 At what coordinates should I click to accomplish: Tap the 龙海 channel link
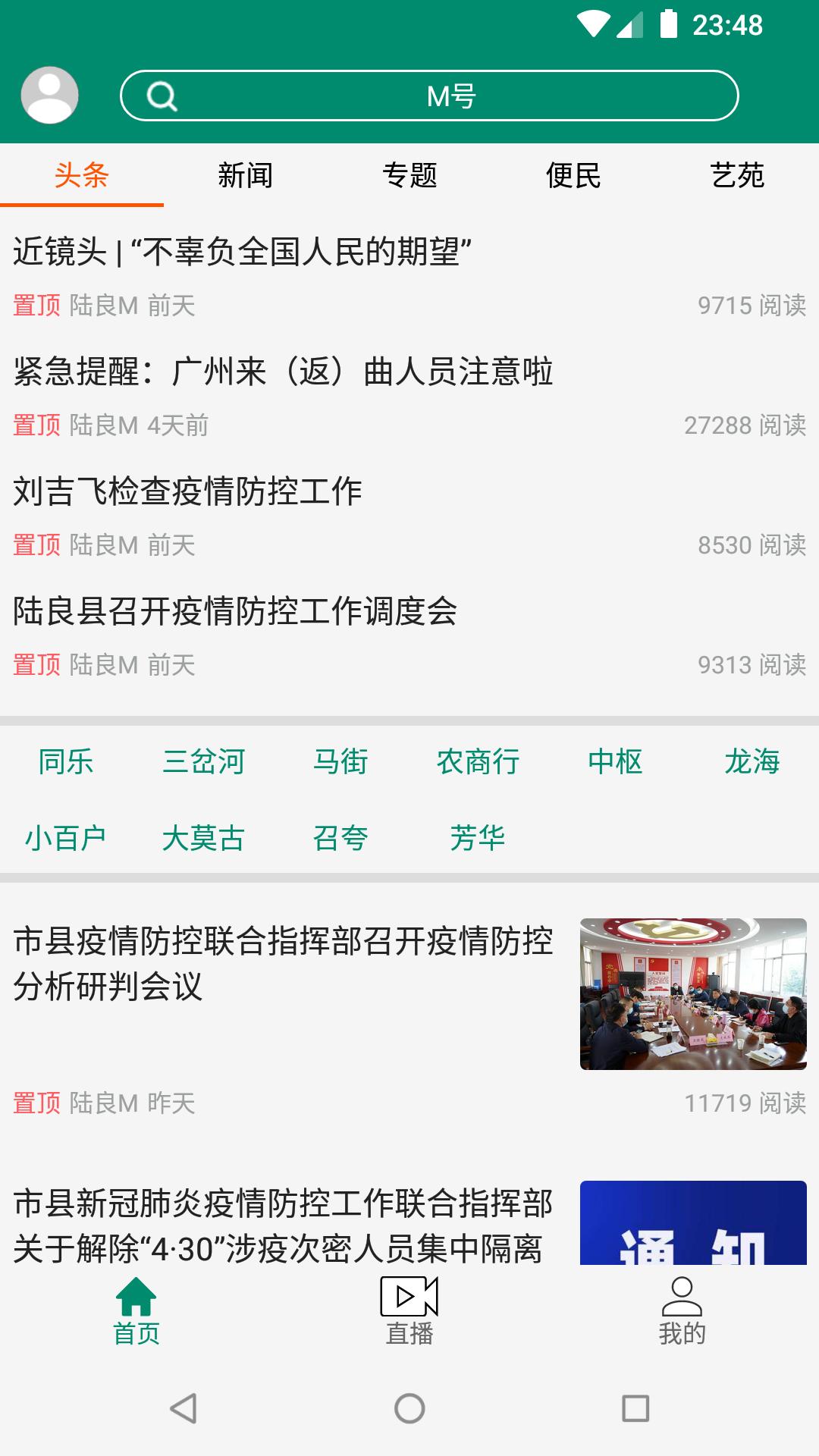coord(751,764)
